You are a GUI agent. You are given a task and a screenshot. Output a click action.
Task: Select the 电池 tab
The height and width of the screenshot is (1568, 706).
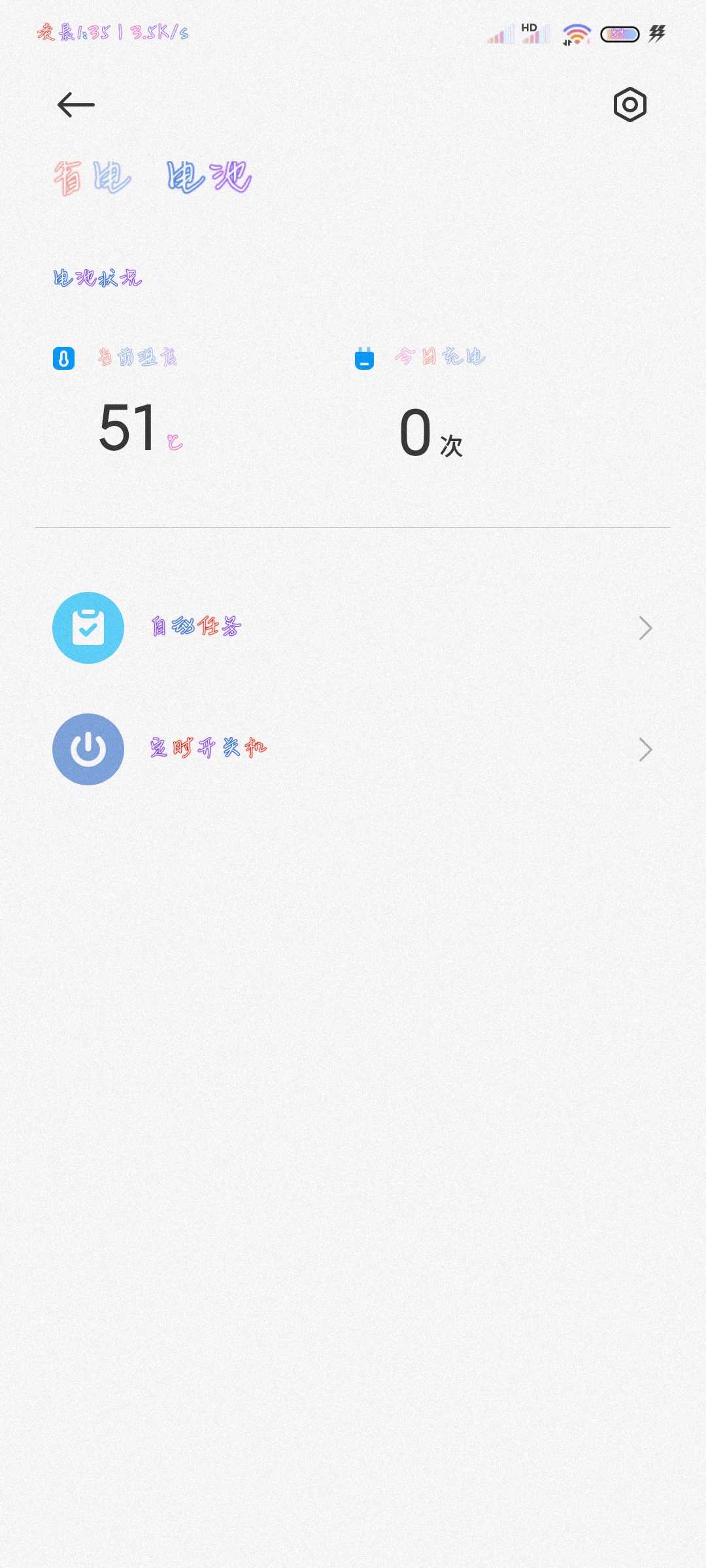(209, 177)
